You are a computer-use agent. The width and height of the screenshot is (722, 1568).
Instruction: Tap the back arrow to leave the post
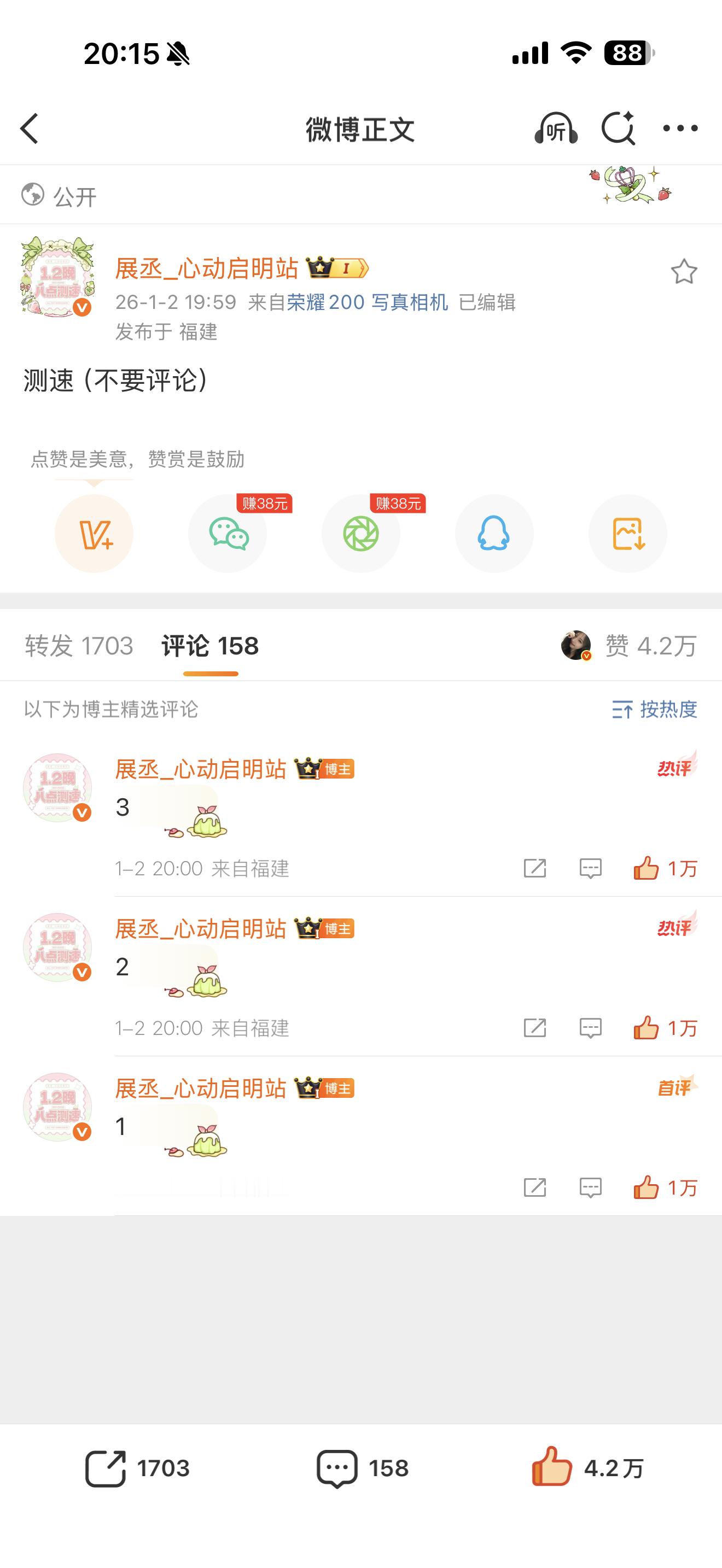pos(28,130)
